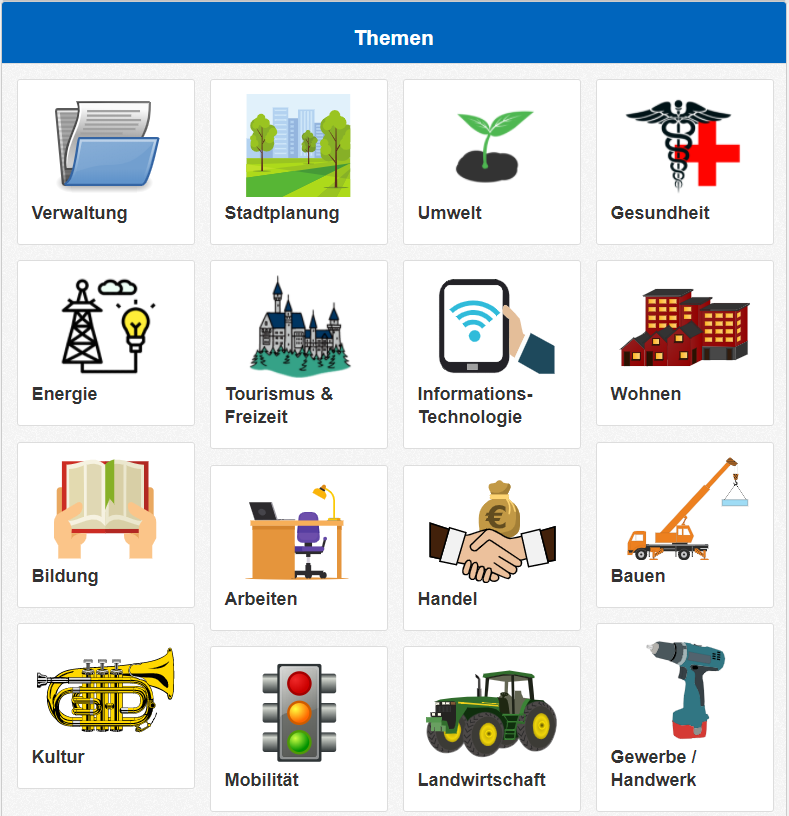
Task: Open the Verwaltung topic card
Action: coord(106,162)
